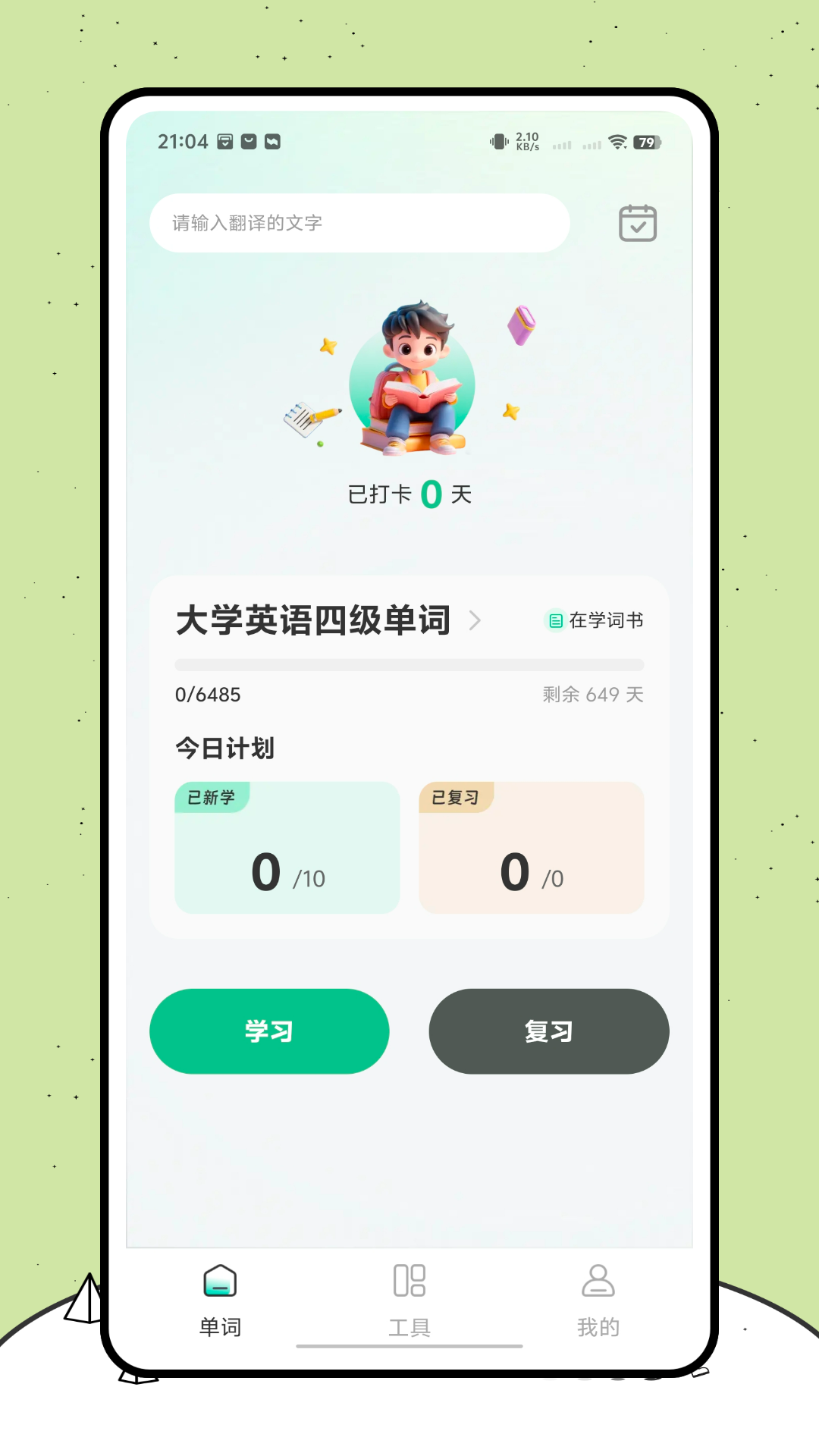Click the 在学词书 book badge icon
The width and height of the screenshot is (819, 1456).
554,620
